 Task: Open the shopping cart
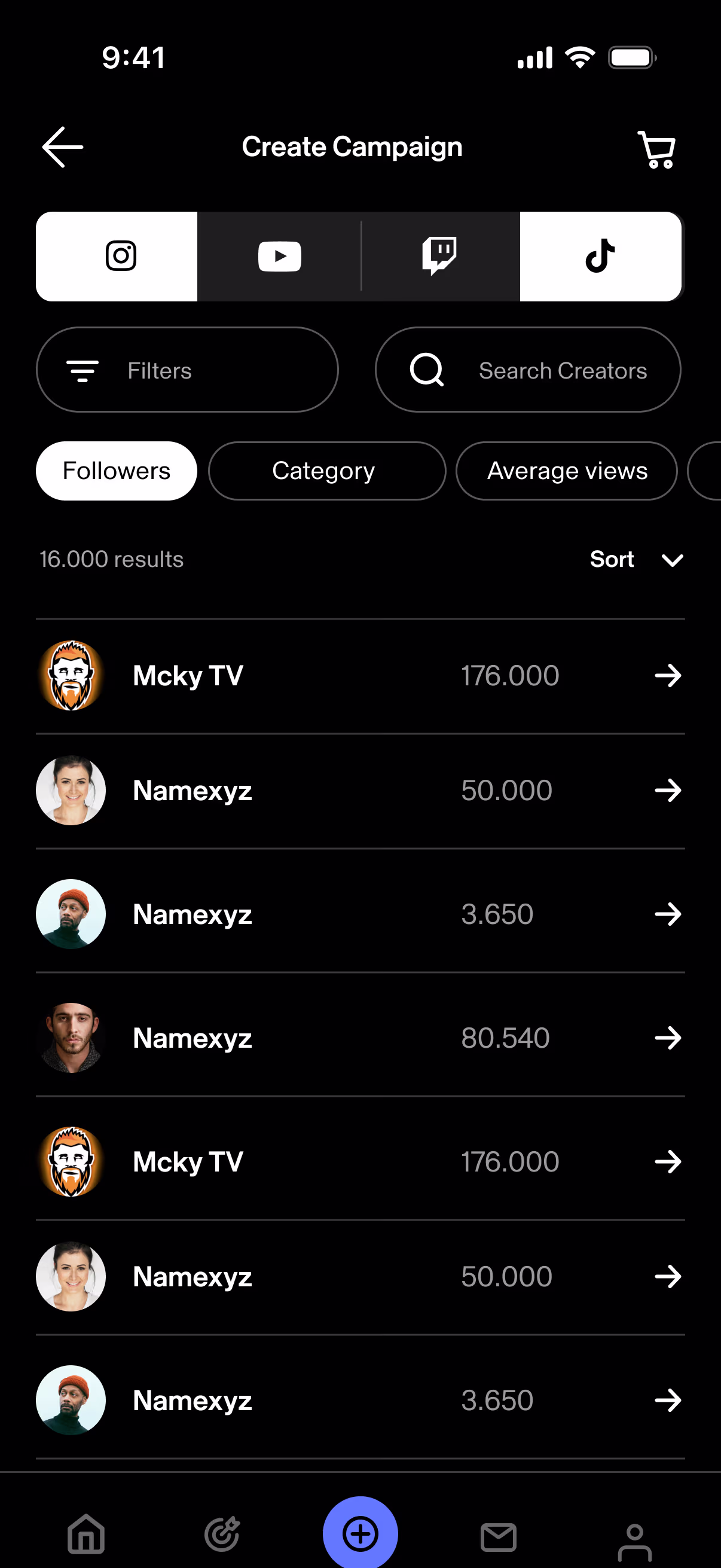[658, 148]
